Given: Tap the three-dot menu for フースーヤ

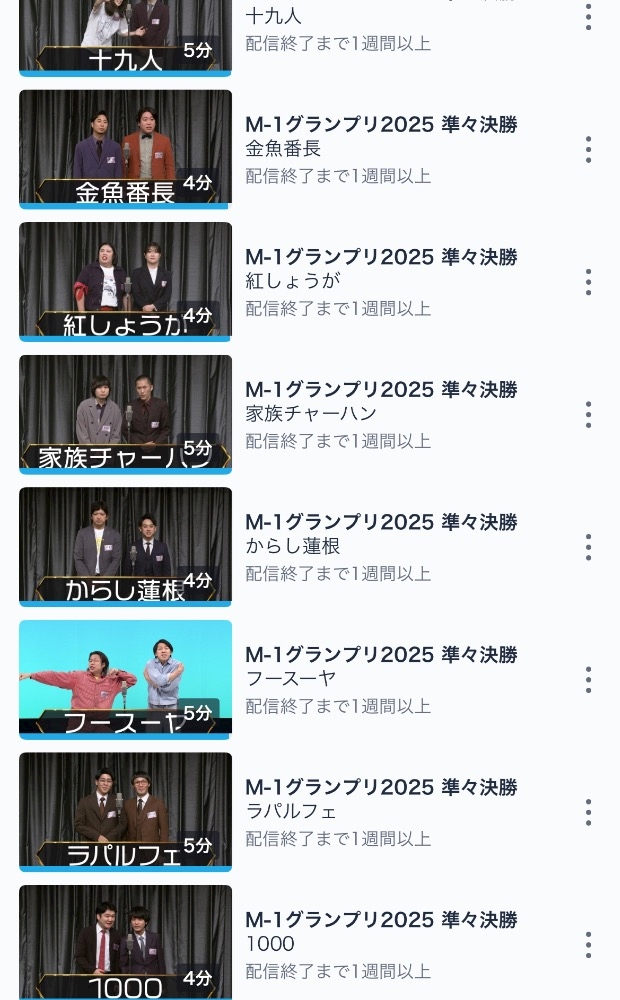Looking at the screenshot, I should (588, 680).
